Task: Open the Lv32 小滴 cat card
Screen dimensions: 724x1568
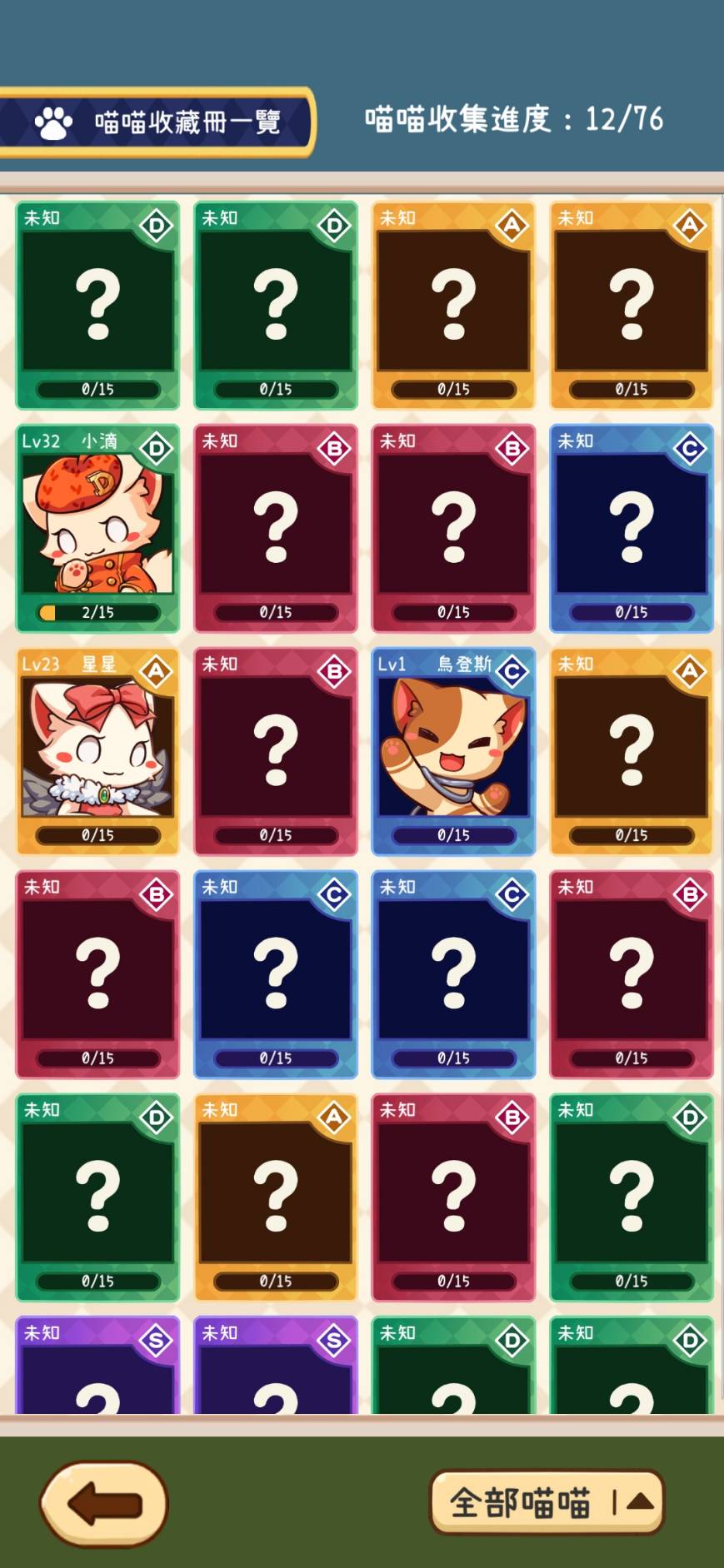Action: pyautogui.click(x=97, y=529)
